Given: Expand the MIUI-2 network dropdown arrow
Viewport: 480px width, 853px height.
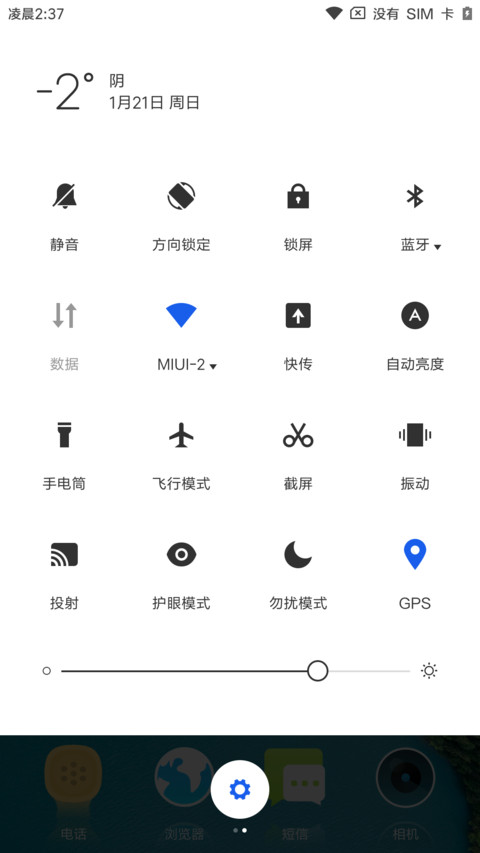Looking at the screenshot, I should [x=213, y=367].
